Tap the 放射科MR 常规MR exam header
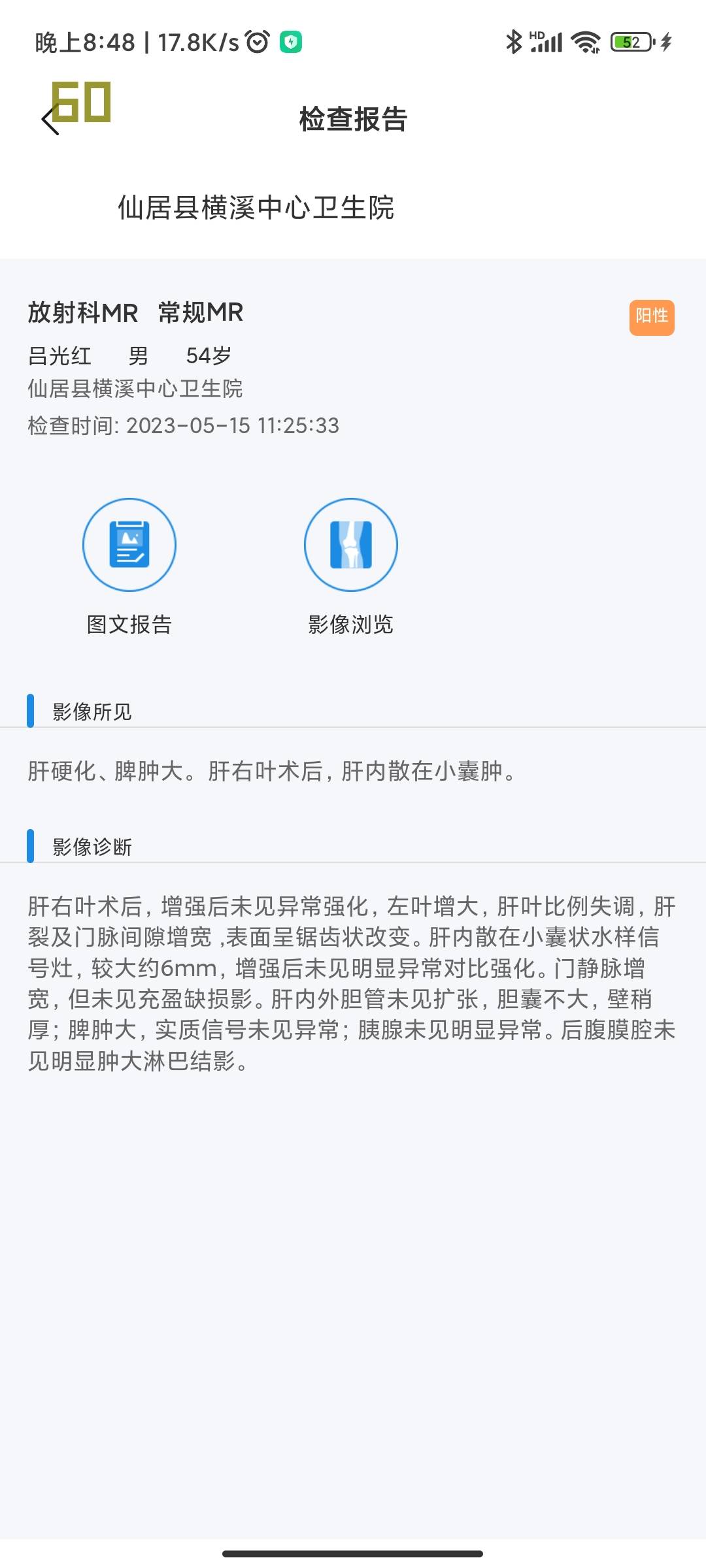The width and height of the screenshot is (706, 1568). pos(135,312)
